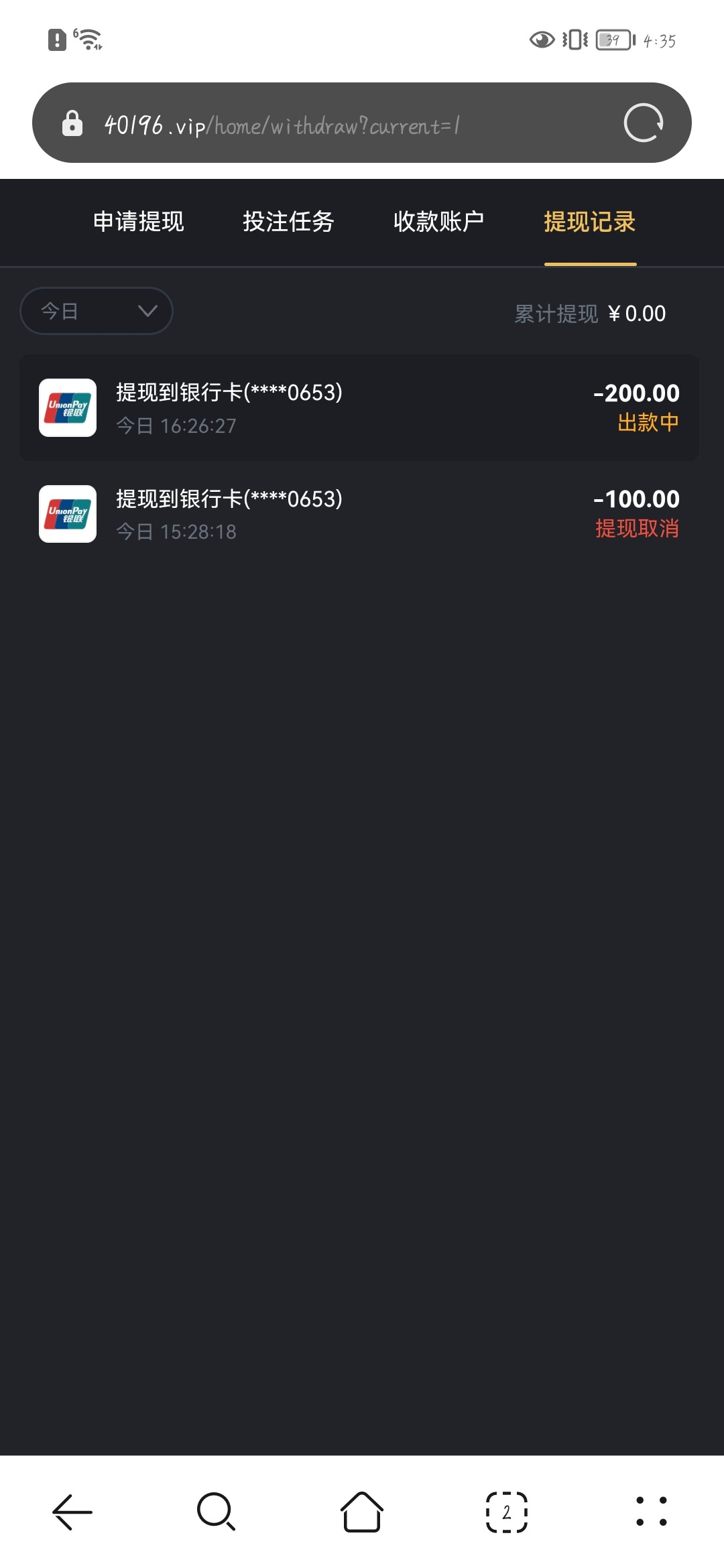
Task: Open the -100.00 cancelled withdrawal at 15:28:18
Action: (x=359, y=514)
